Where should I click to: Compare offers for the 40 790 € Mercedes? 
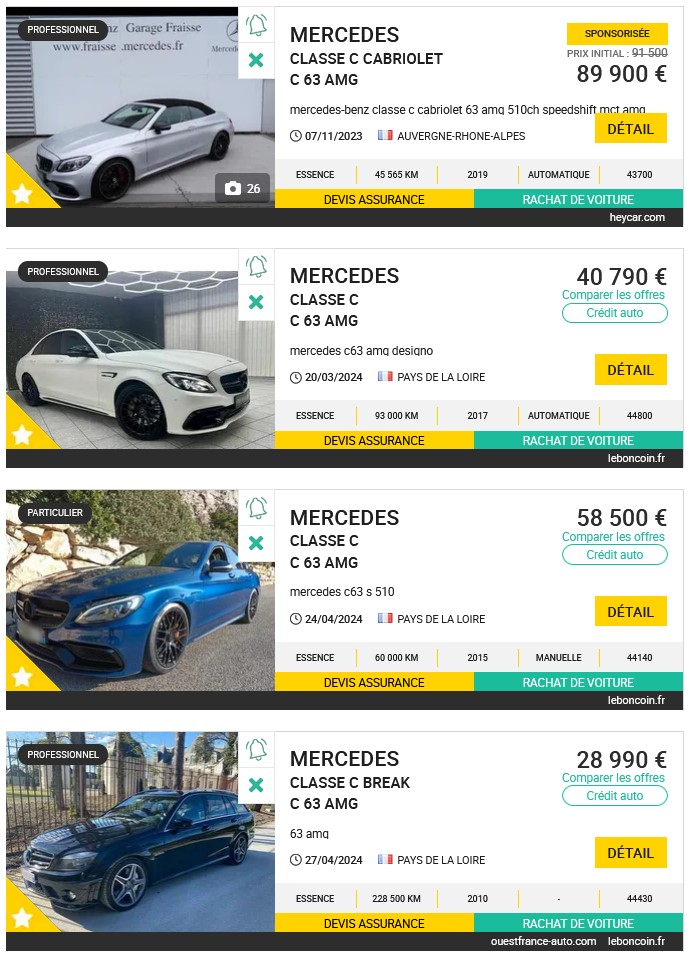click(613, 295)
